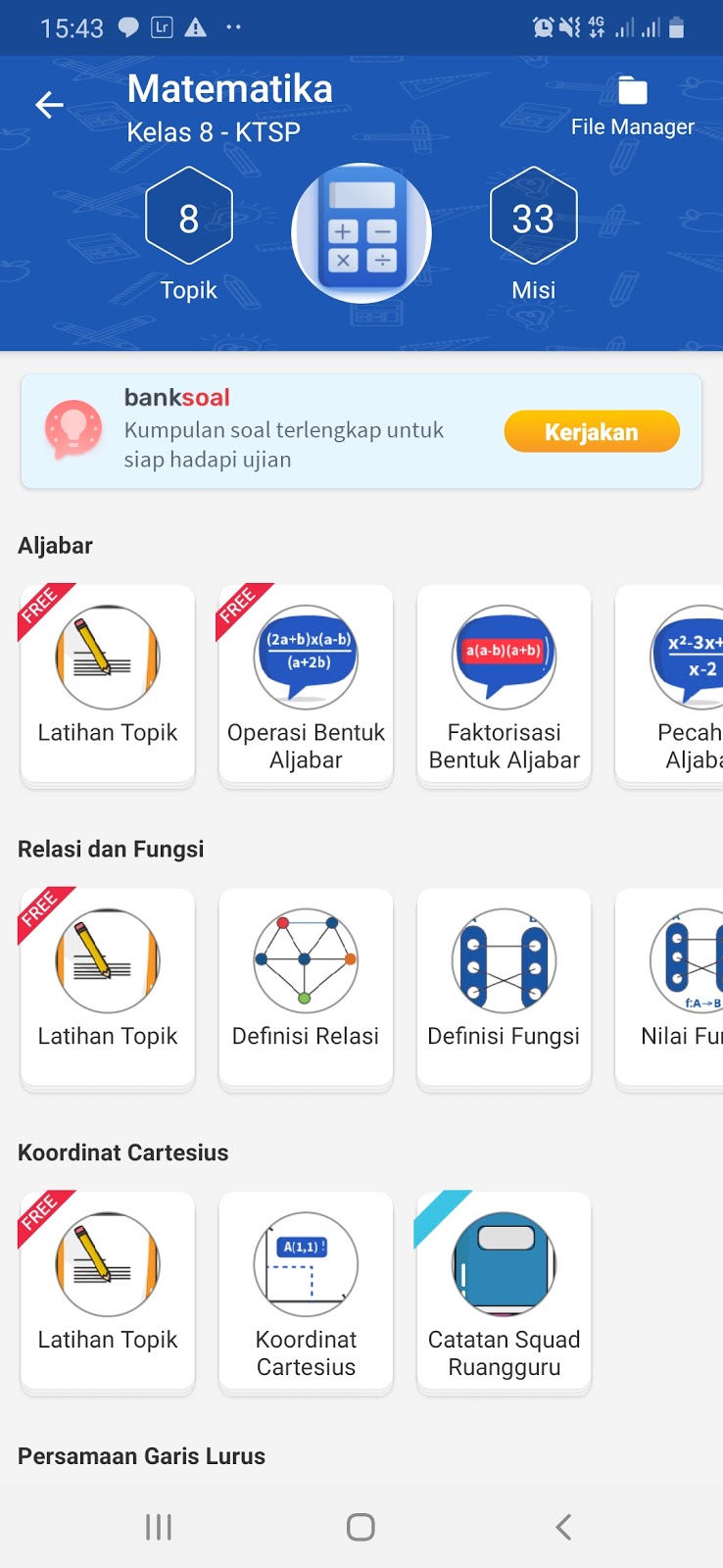Open Faktorisasi Bentuk Aljabar lesson

tap(504, 684)
